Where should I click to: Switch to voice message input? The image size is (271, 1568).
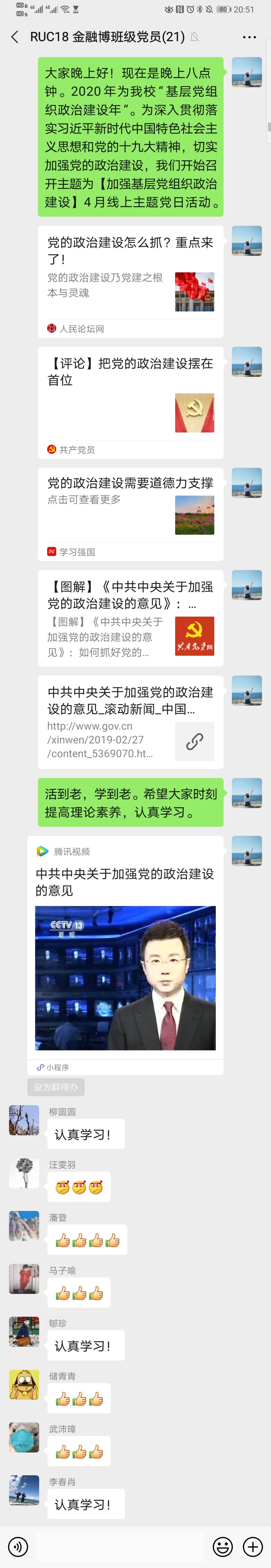18,1546
